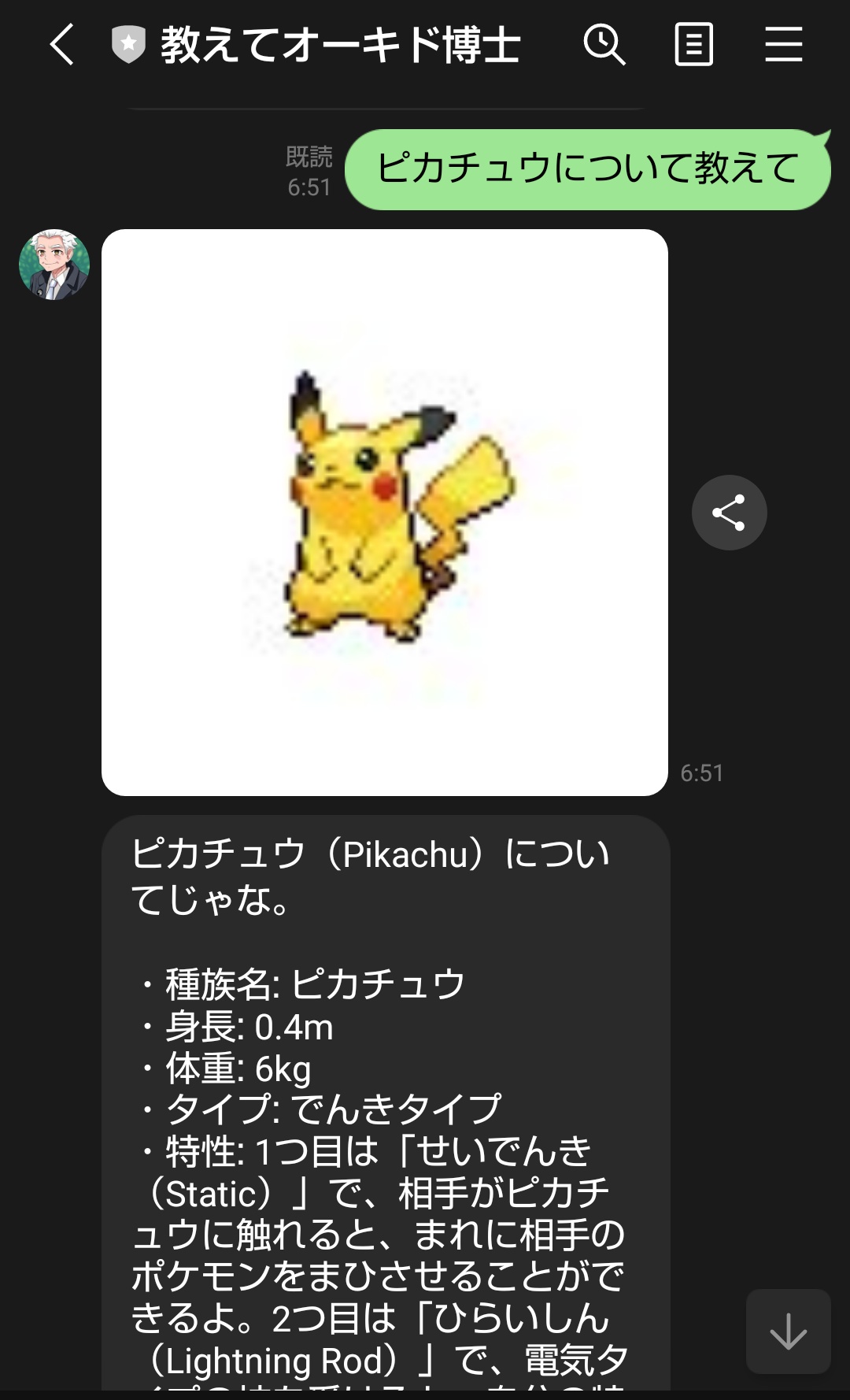Search messages in this chat
850x1400 pixels.
[x=604, y=44]
